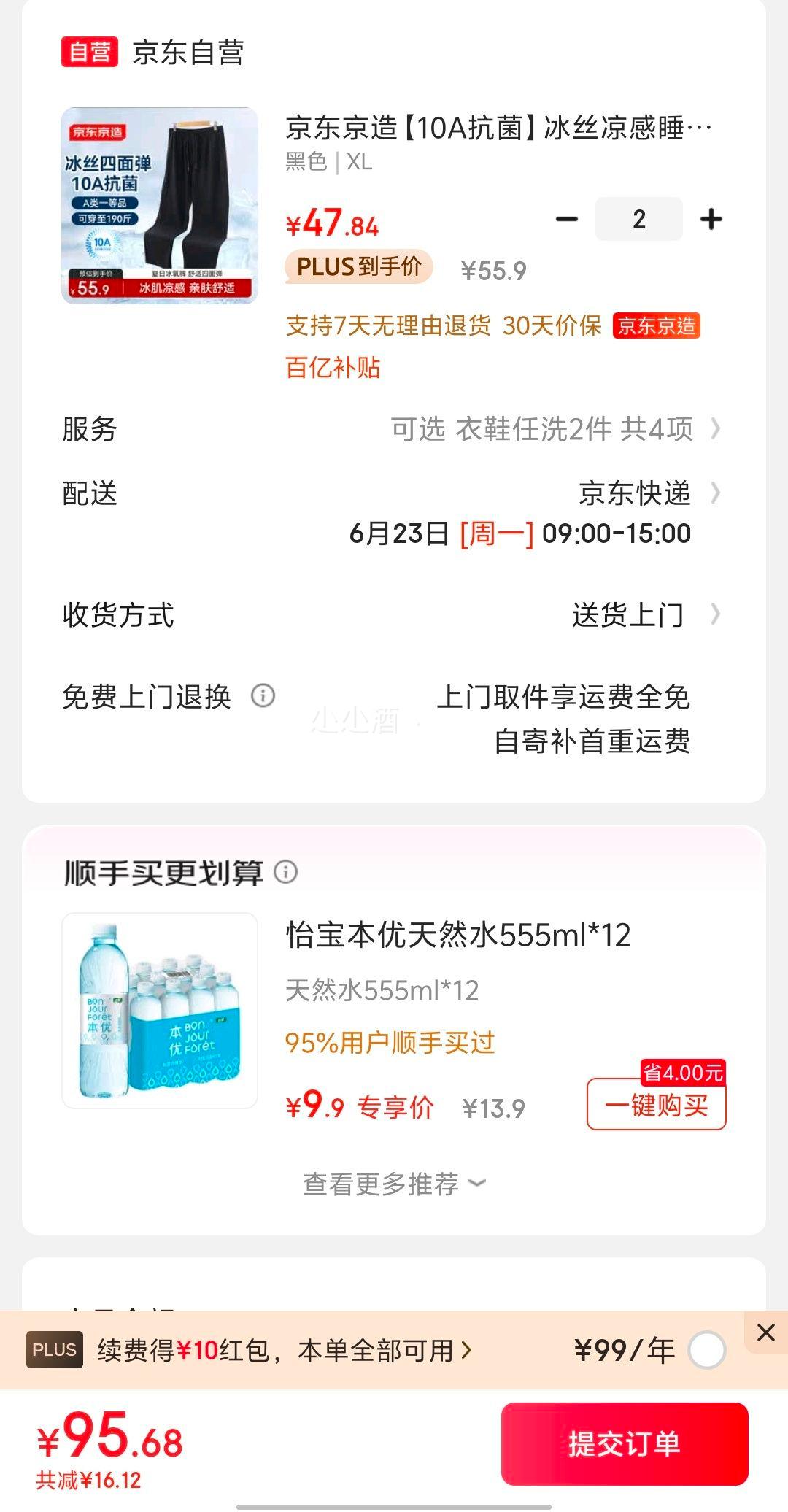Open the 怡宝本优天然水 product image
Viewport: 788px width, 1512px height.
click(x=160, y=1011)
